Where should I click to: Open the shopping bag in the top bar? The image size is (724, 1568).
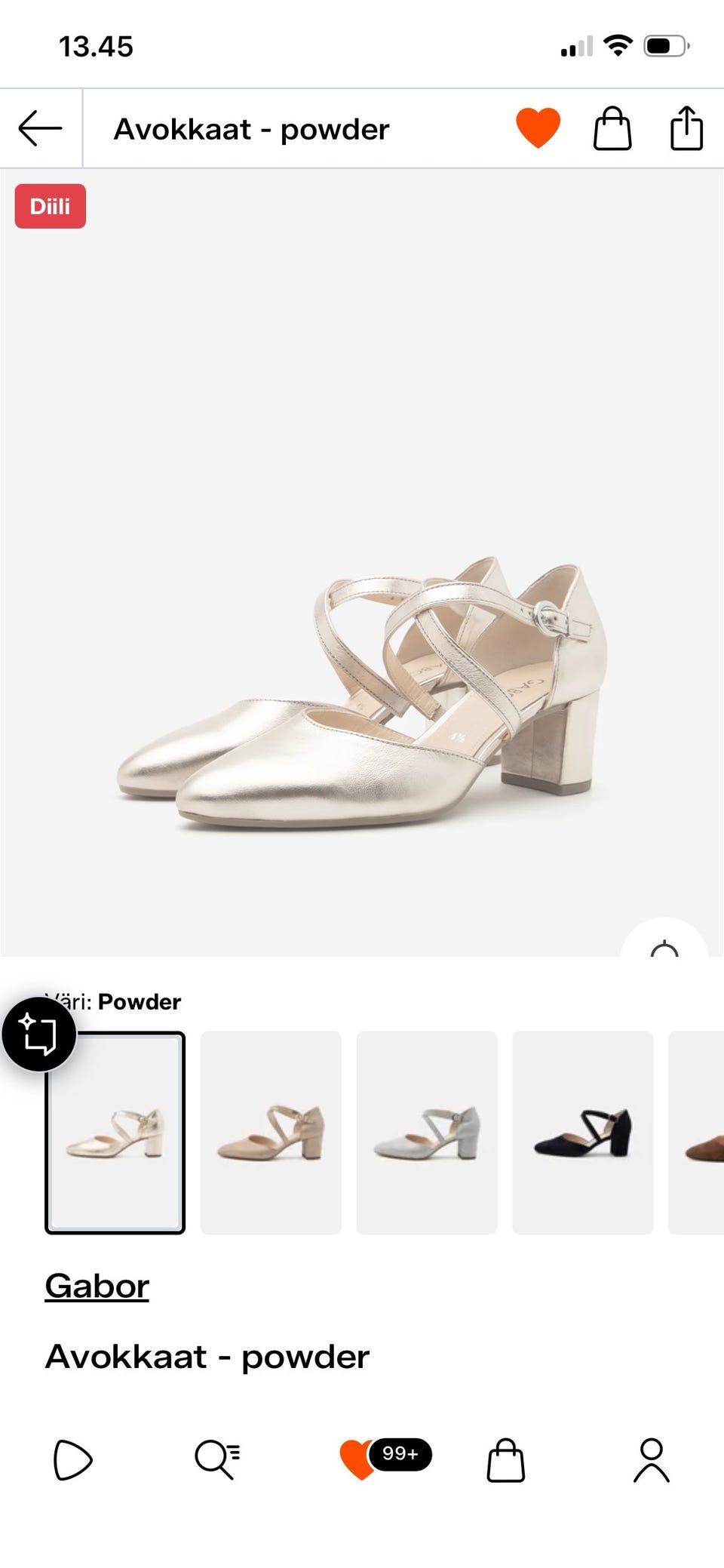(612, 128)
